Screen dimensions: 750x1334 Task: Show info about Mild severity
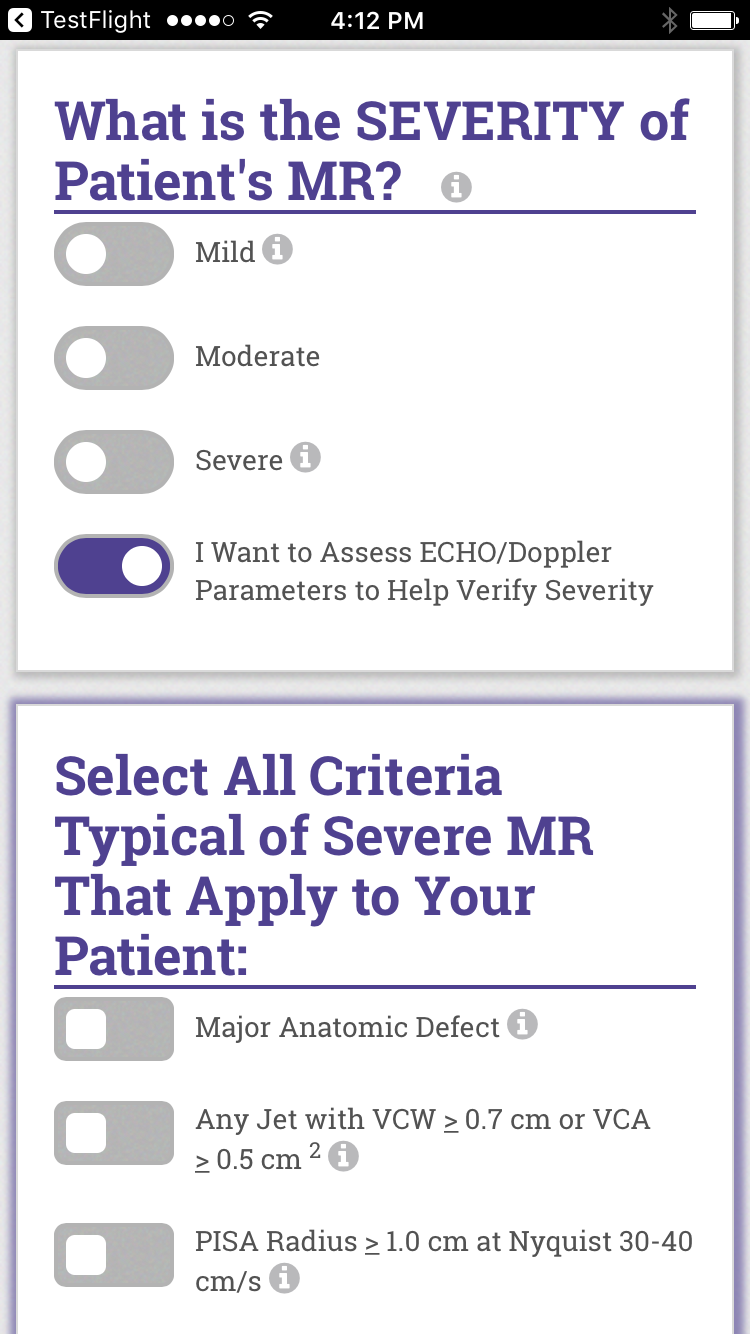coord(277,249)
